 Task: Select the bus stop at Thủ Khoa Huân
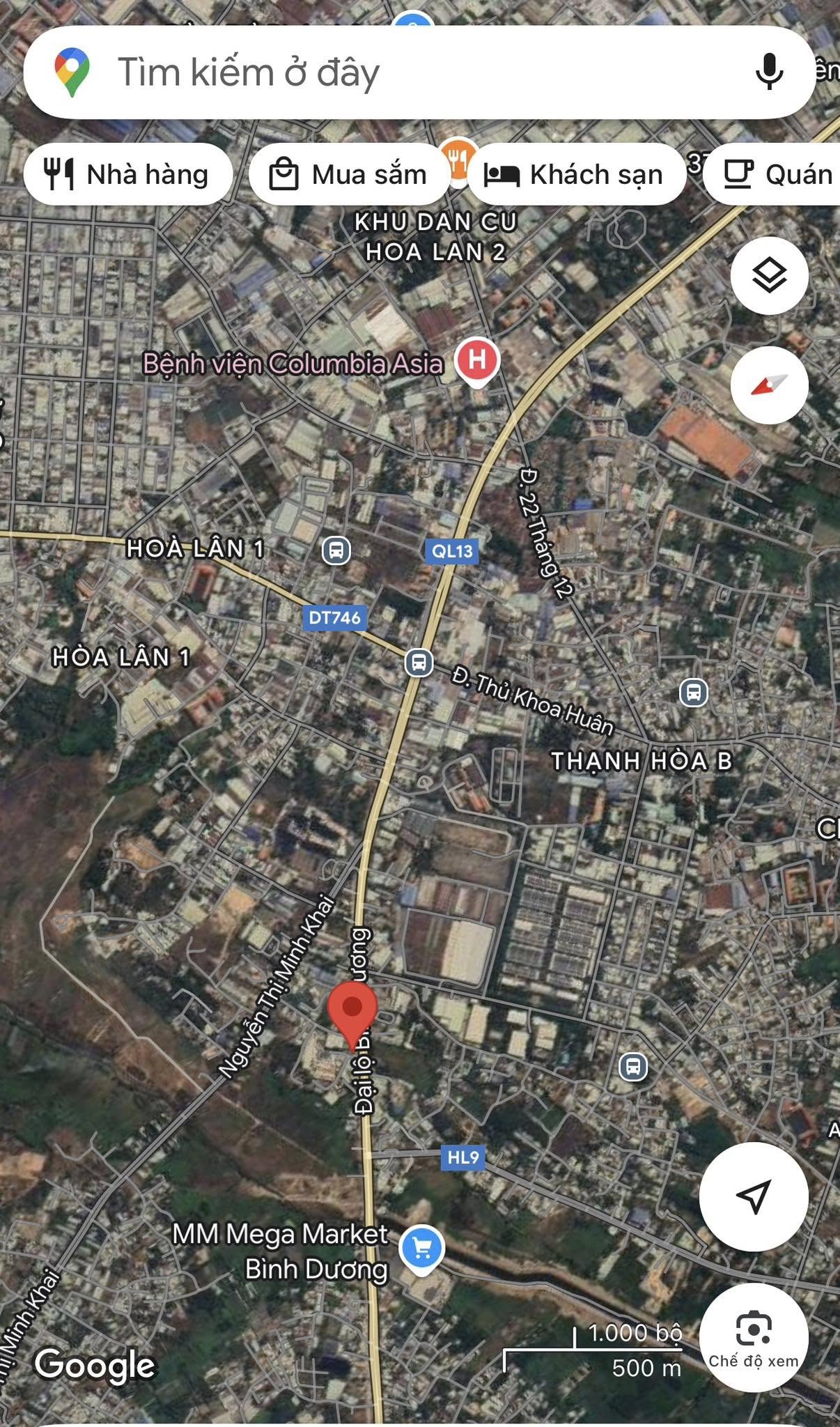419,662
